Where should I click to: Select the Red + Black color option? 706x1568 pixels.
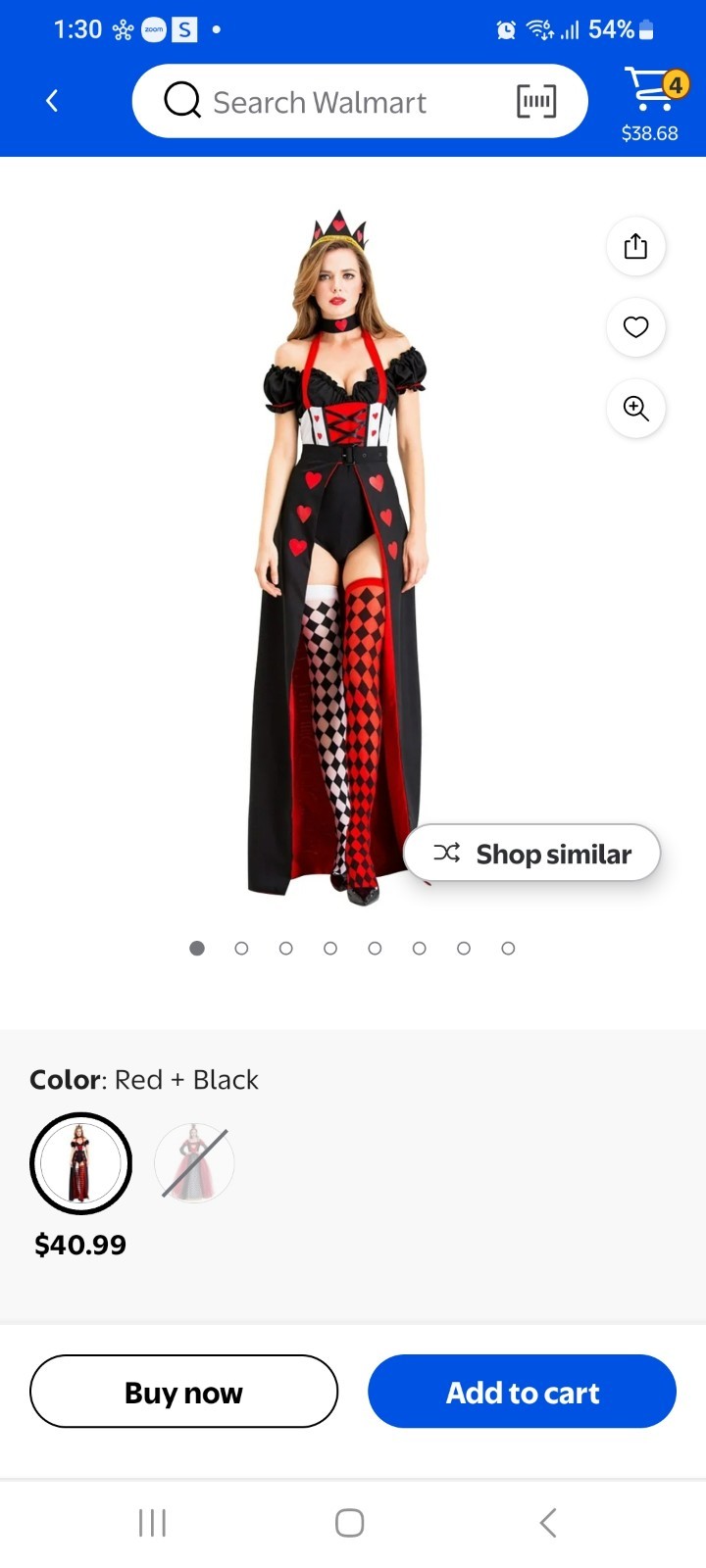(80, 1163)
